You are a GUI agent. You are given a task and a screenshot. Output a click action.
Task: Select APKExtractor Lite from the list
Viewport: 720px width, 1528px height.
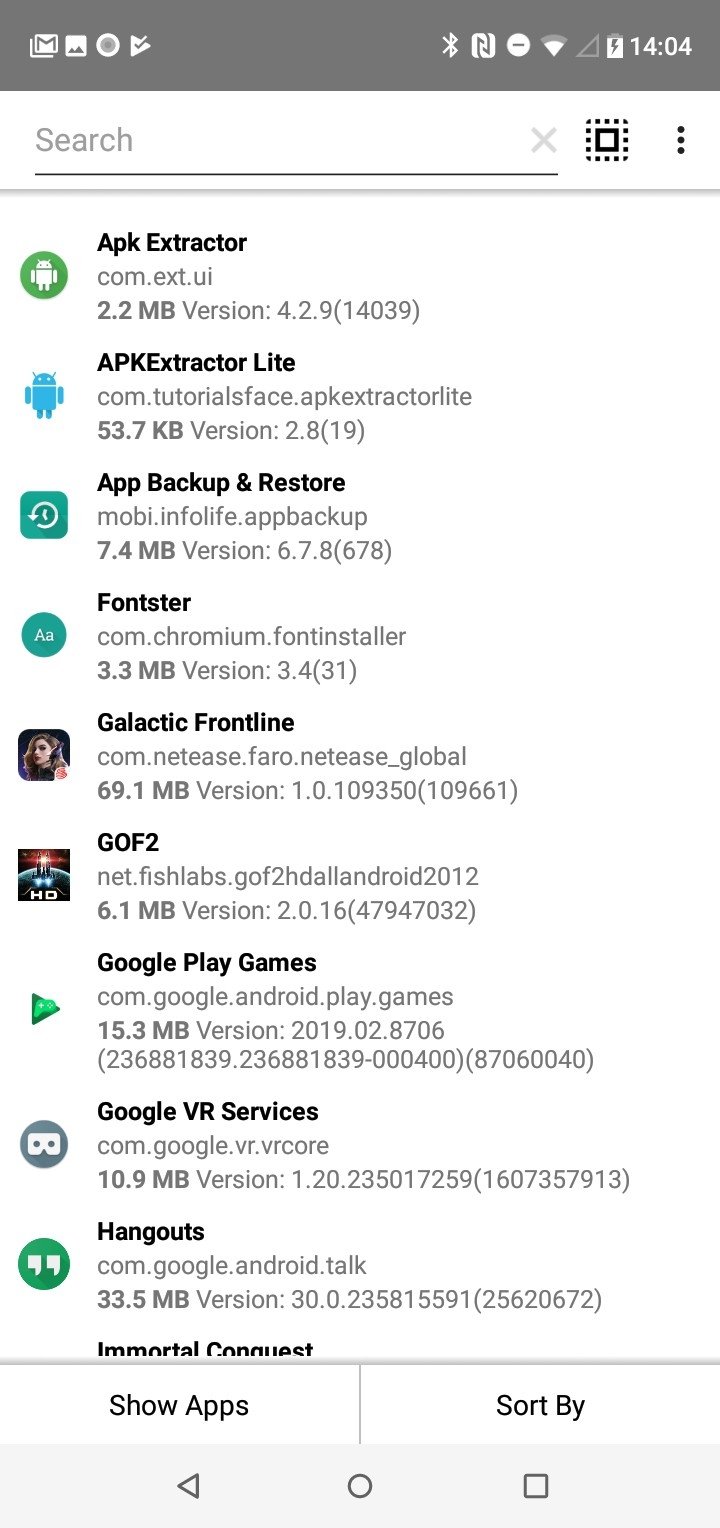tap(360, 396)
